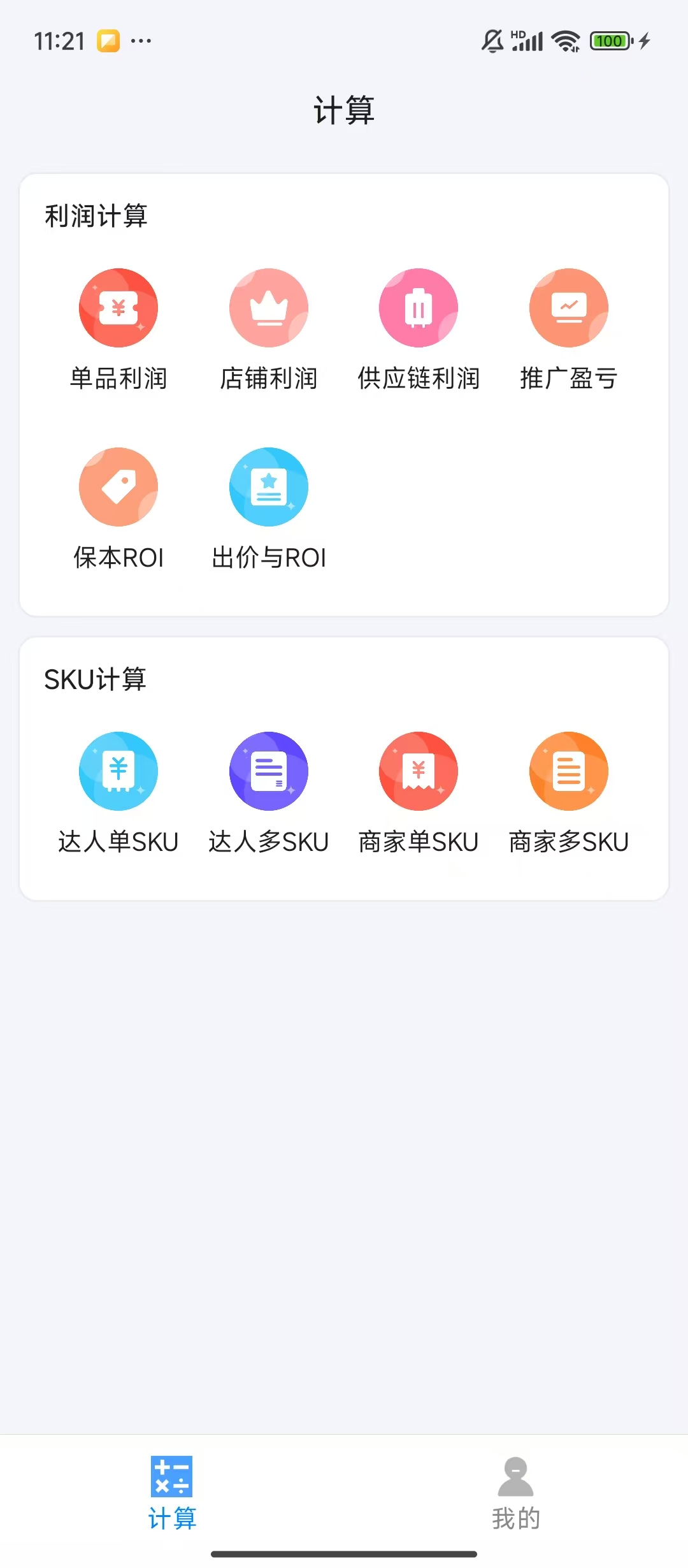Open the purple 达人多SKU icon
This screenshot has height=1568, width=688.
pyautogui.click(x=268, y=771)
